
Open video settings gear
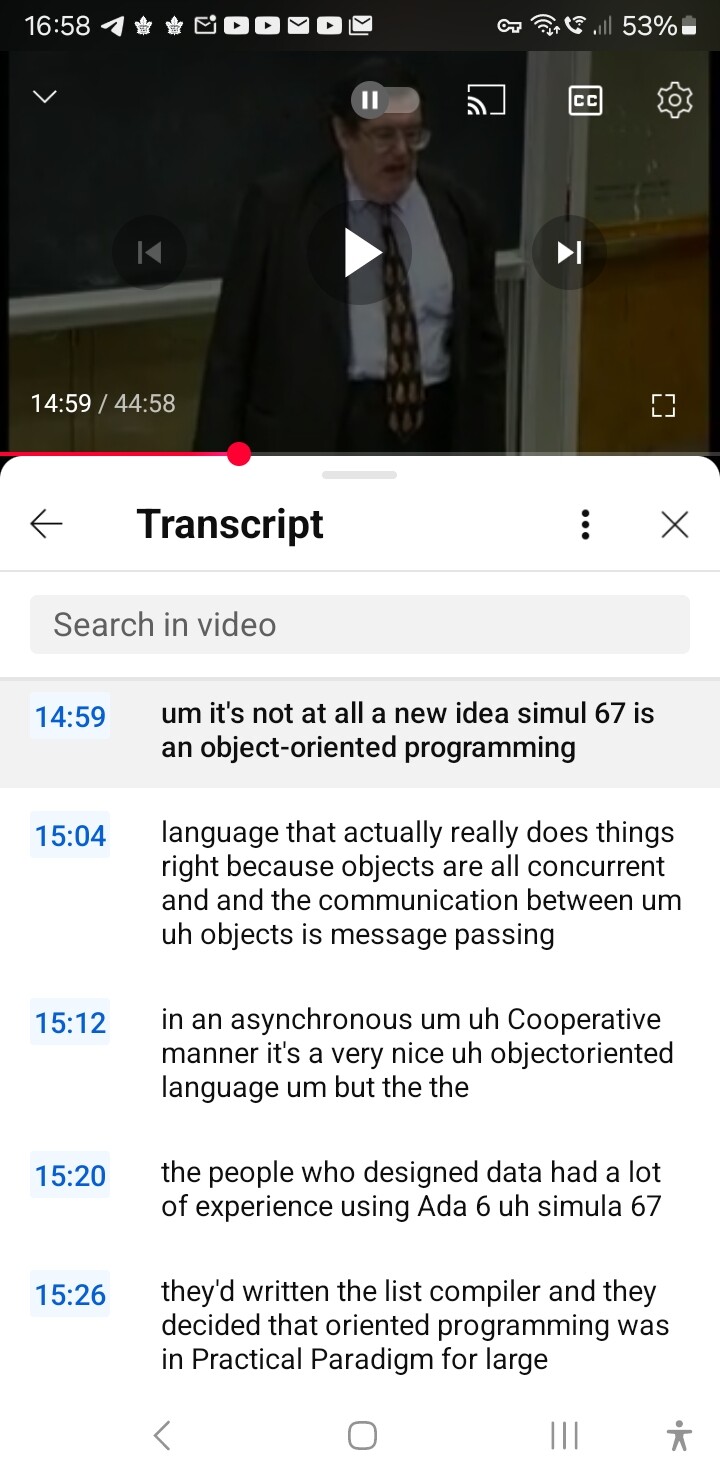click(674, 100)
